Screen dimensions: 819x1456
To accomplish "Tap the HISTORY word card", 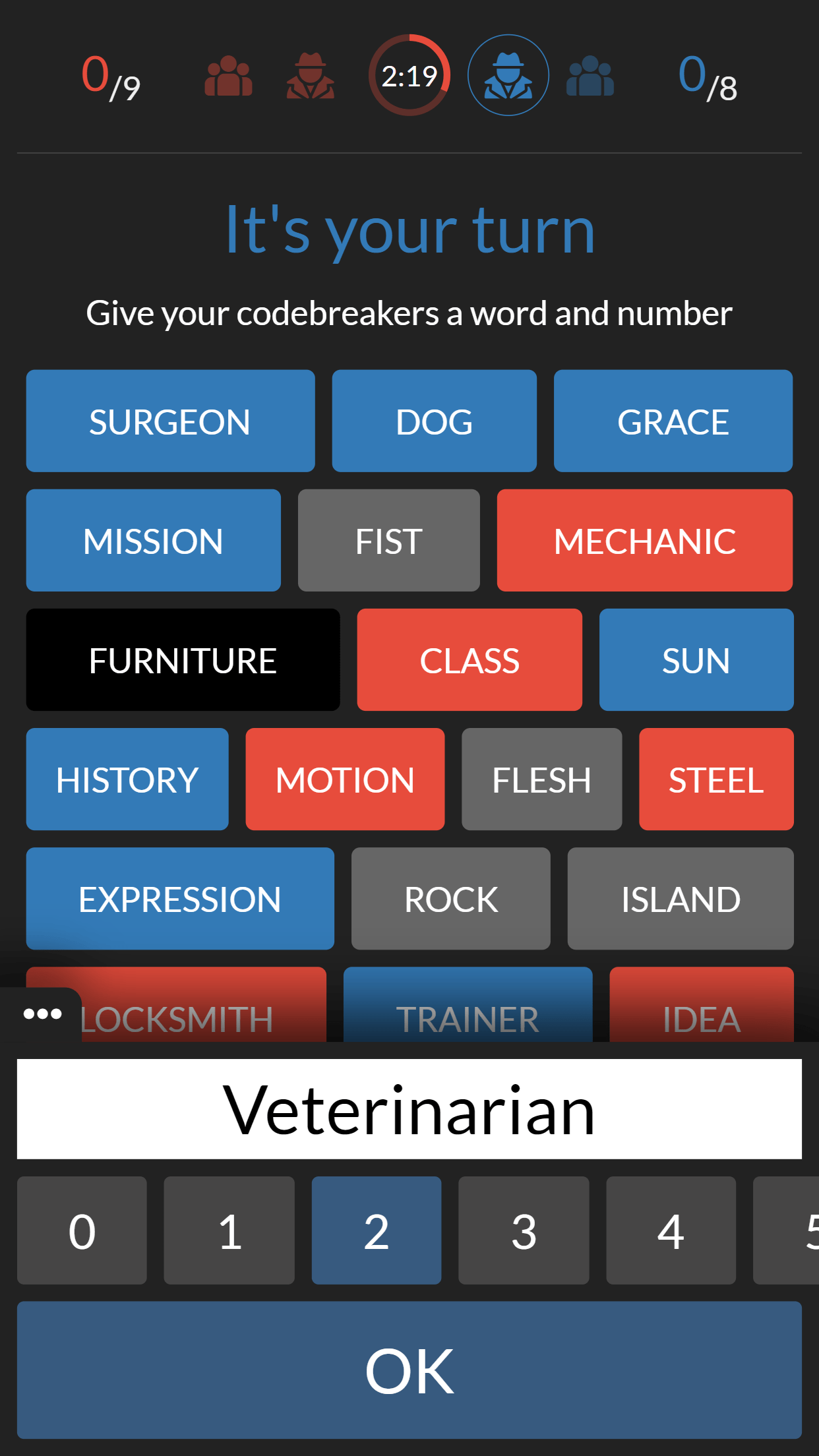I will pos(127,779).
